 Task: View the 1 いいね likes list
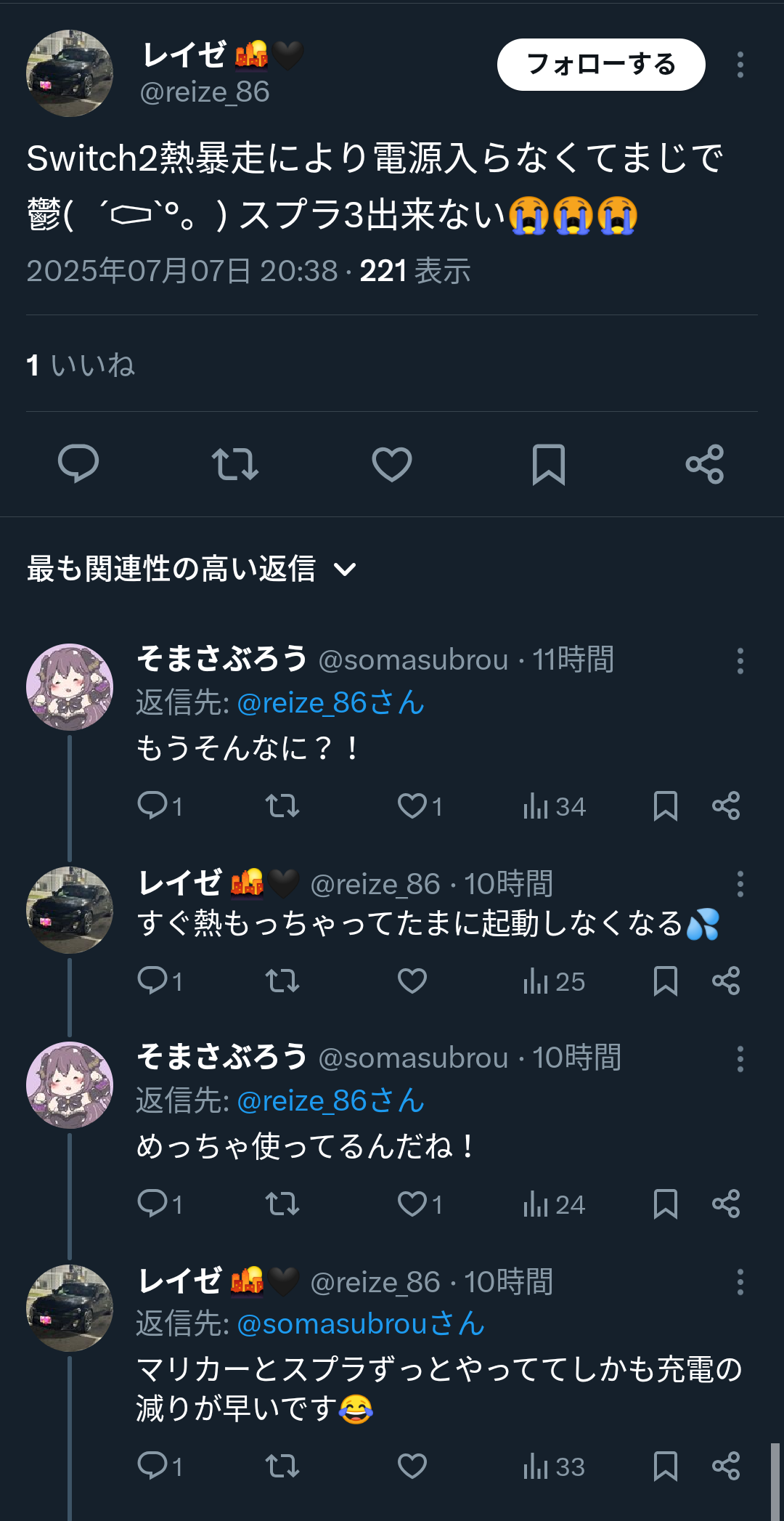tap(81, 365)
